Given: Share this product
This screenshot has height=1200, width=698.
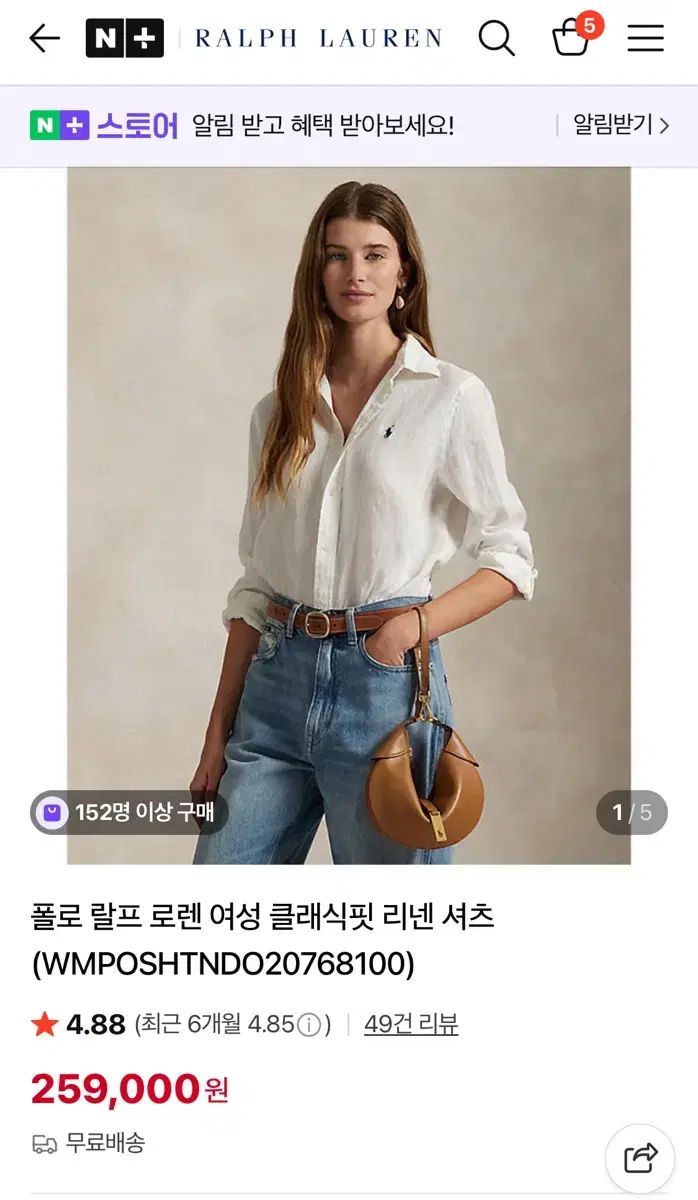Looking at the screenshot, I should tap(640, 1157).
